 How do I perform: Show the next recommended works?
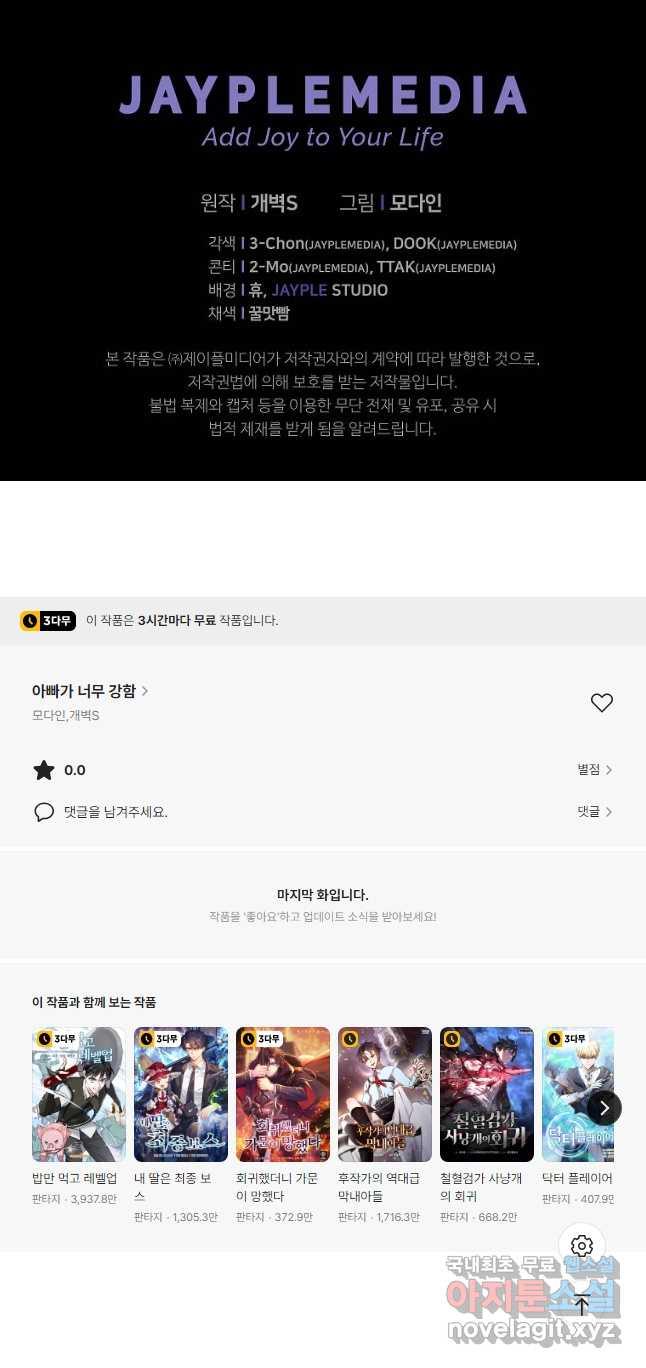tap(603, 1107)
